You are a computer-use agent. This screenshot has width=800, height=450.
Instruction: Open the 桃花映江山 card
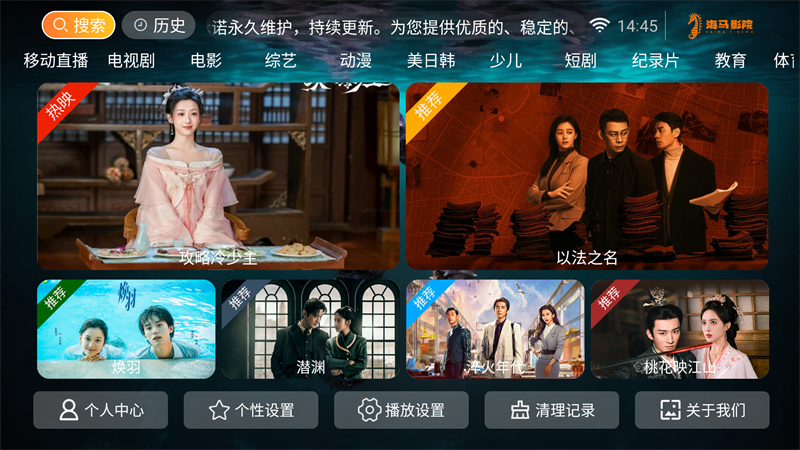(x=679, y=328)
